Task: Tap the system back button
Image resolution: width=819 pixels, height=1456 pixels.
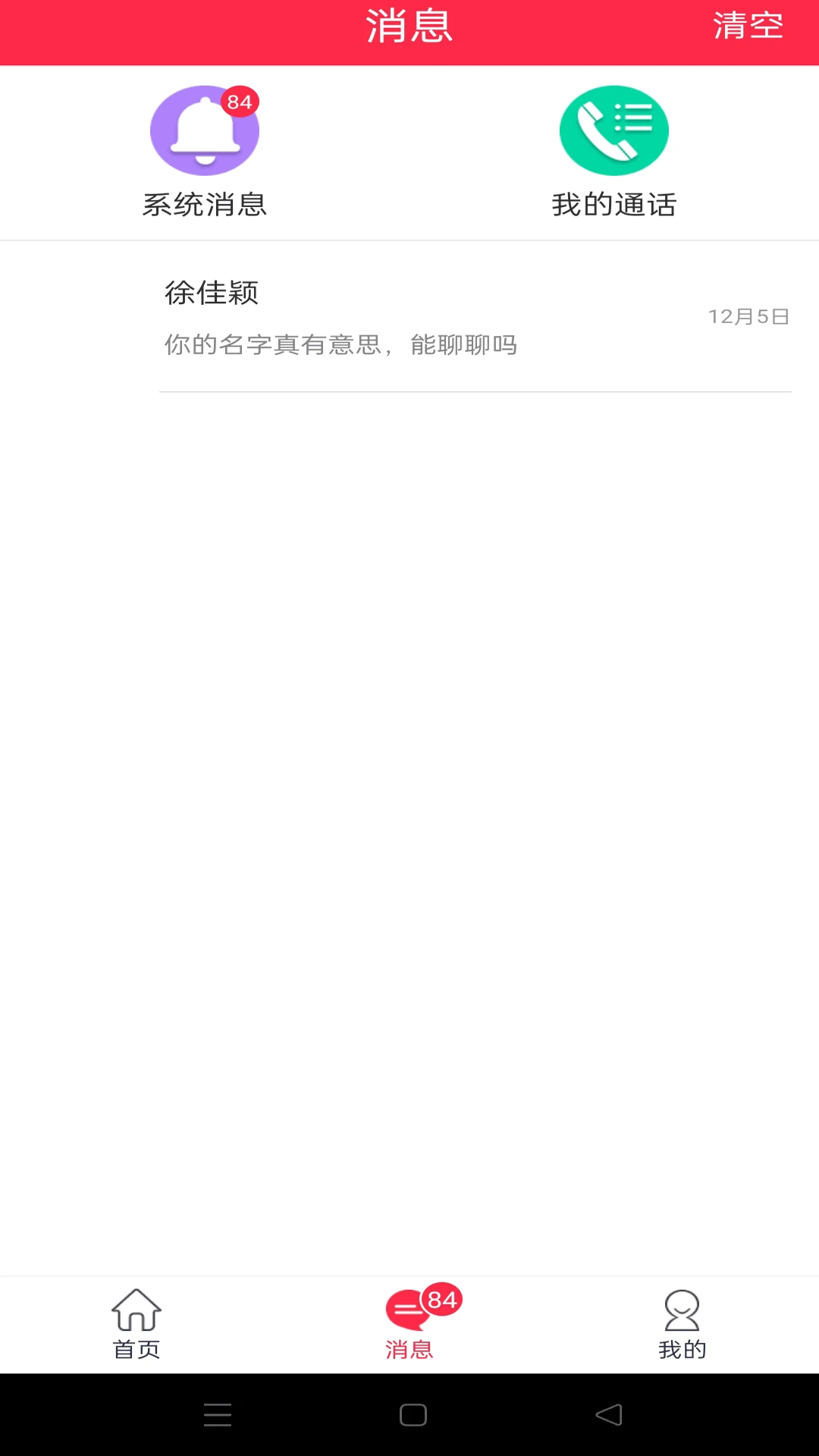Action: point(609,1415)
